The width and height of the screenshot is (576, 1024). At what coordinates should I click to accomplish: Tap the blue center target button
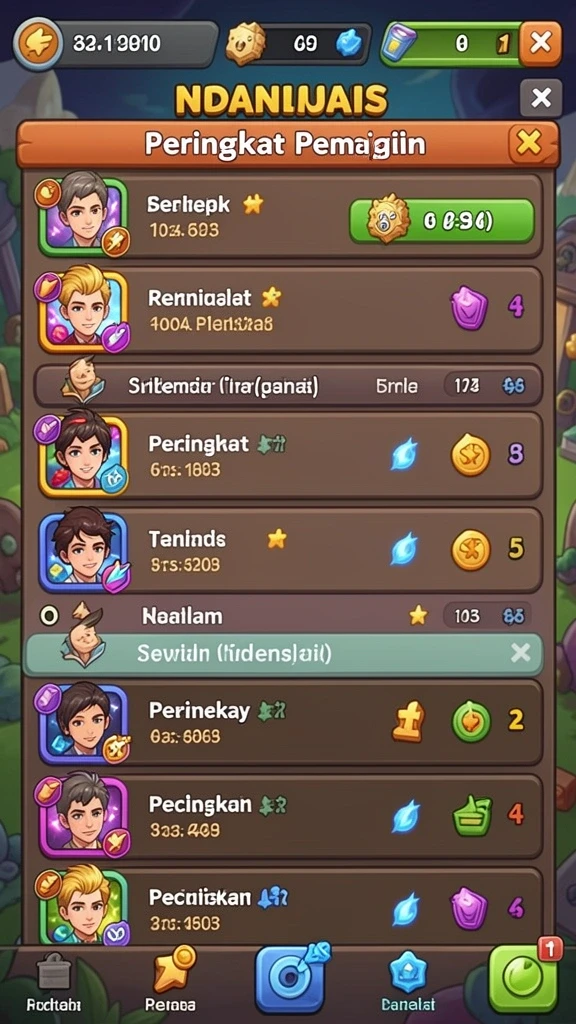point(290,978)
